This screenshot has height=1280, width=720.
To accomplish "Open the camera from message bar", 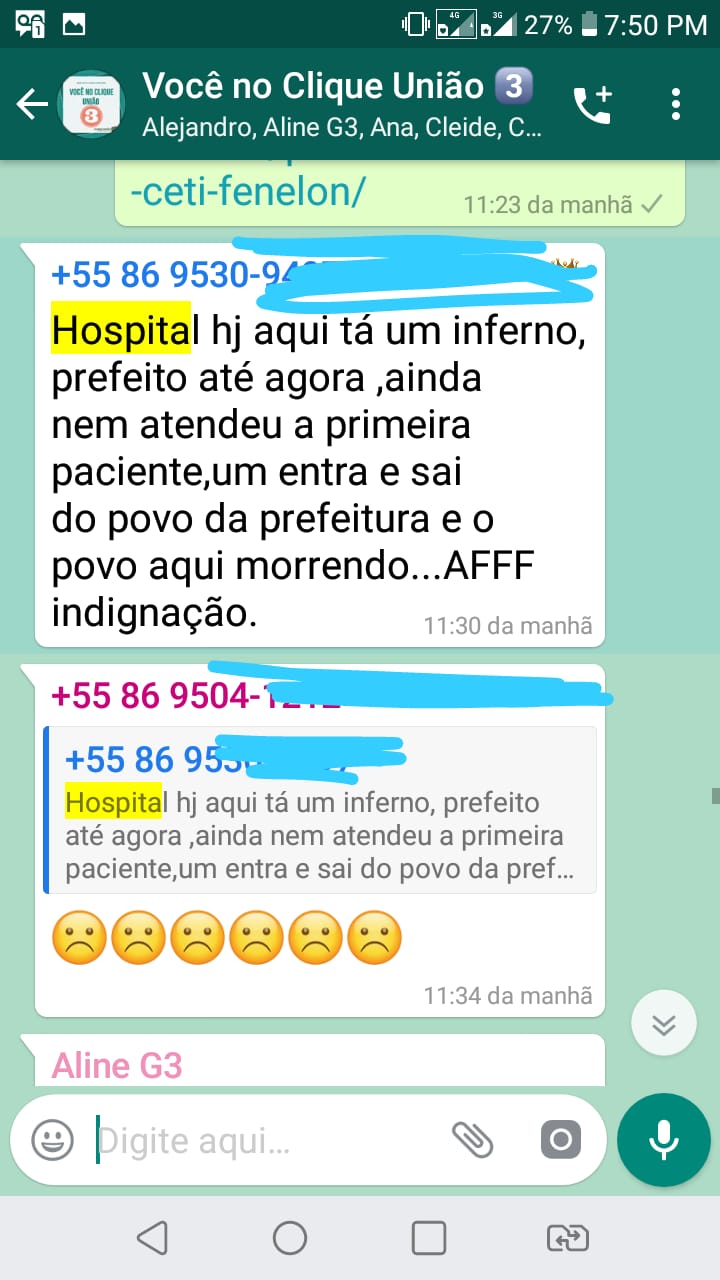I will [x=560, y=1140].
